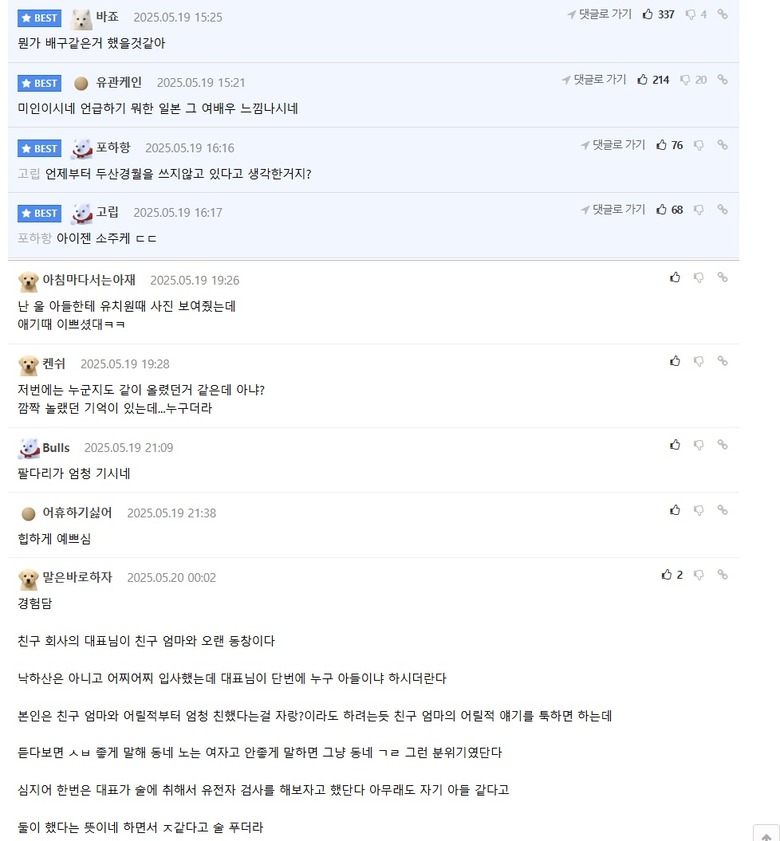Viewport: 780px width, 841px height.
Task: Like the comment by 아침마다서는아재
Action: pos(675,277)
